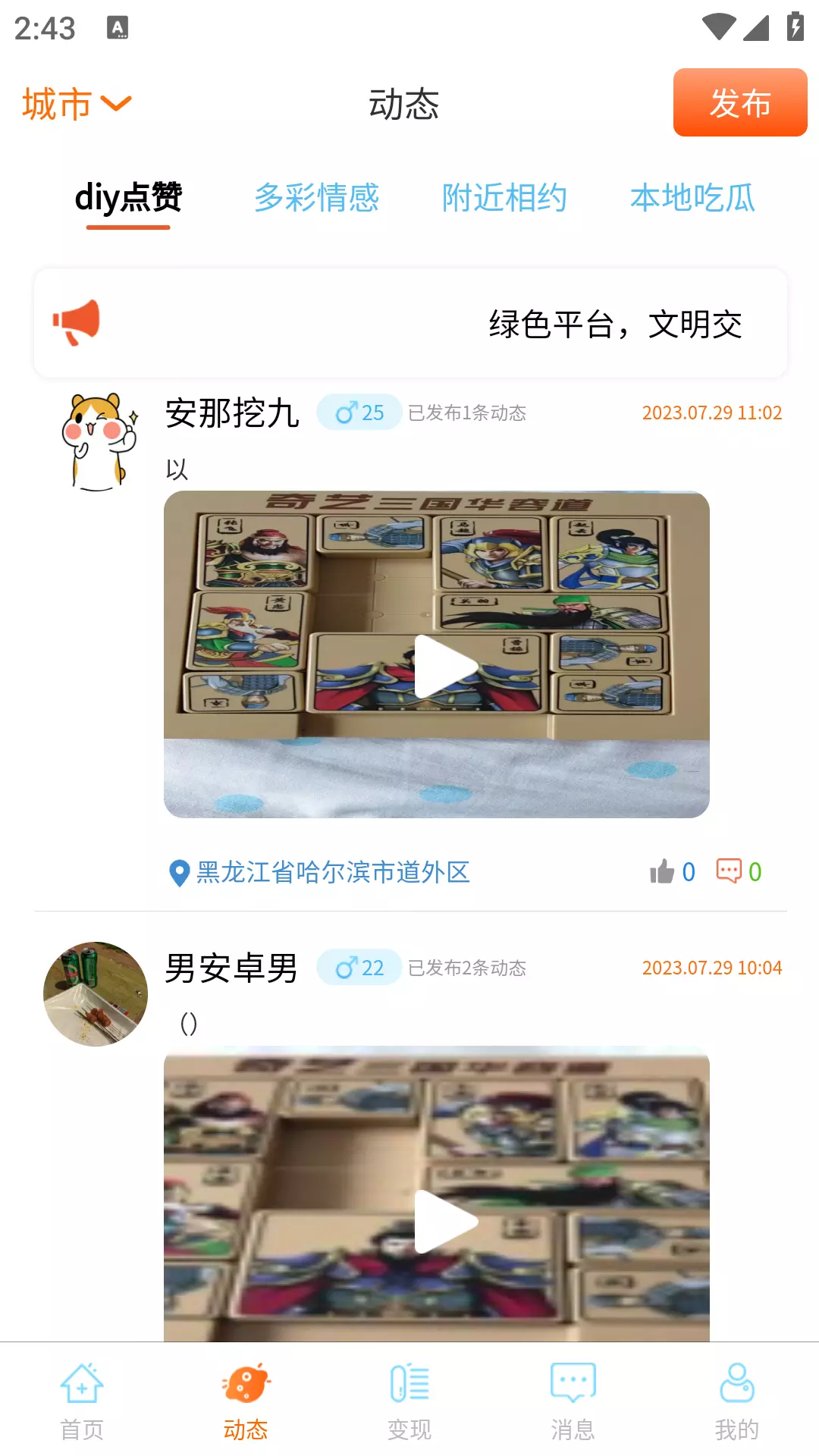Like 安那挖九's post

tap(672, 871)
